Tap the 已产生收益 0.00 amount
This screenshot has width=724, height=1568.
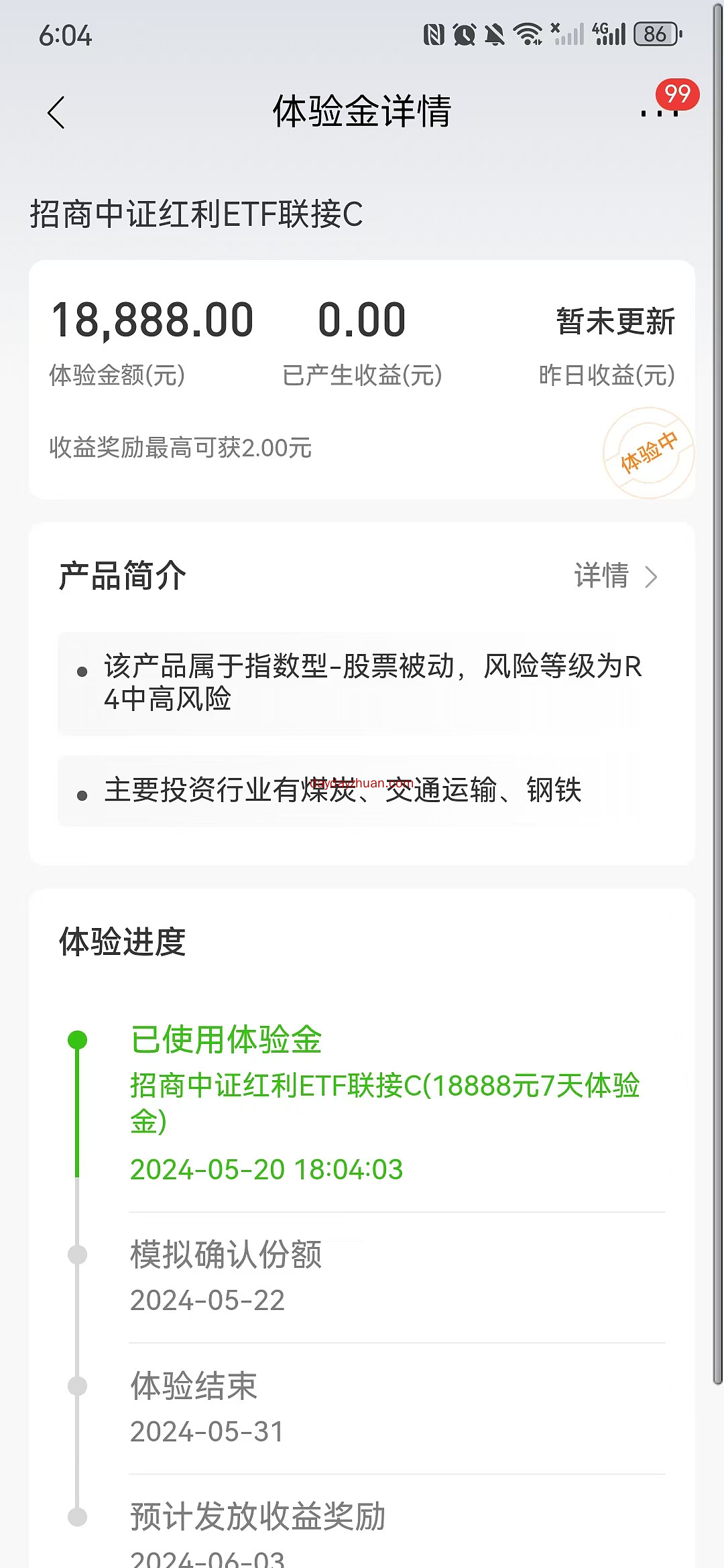[362, 320]
